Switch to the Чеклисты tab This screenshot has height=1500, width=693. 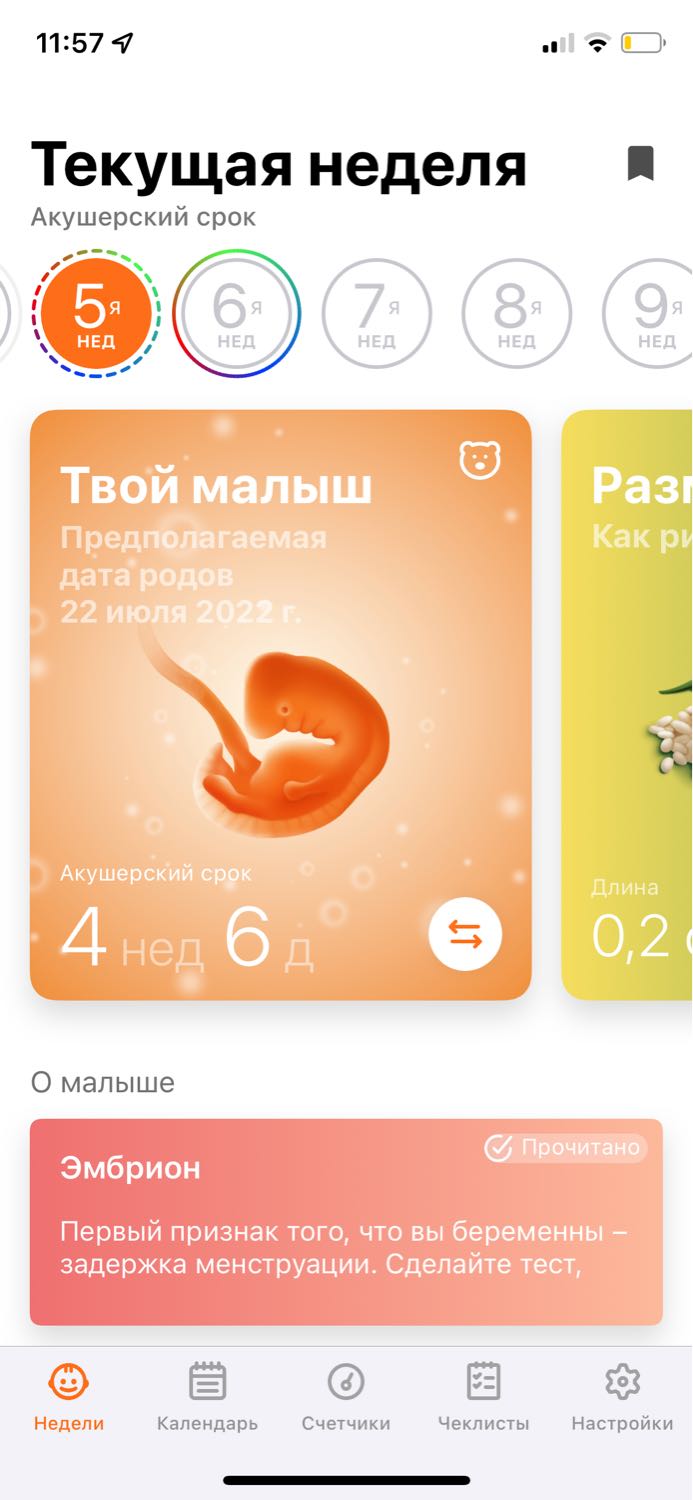[484, 1398]
